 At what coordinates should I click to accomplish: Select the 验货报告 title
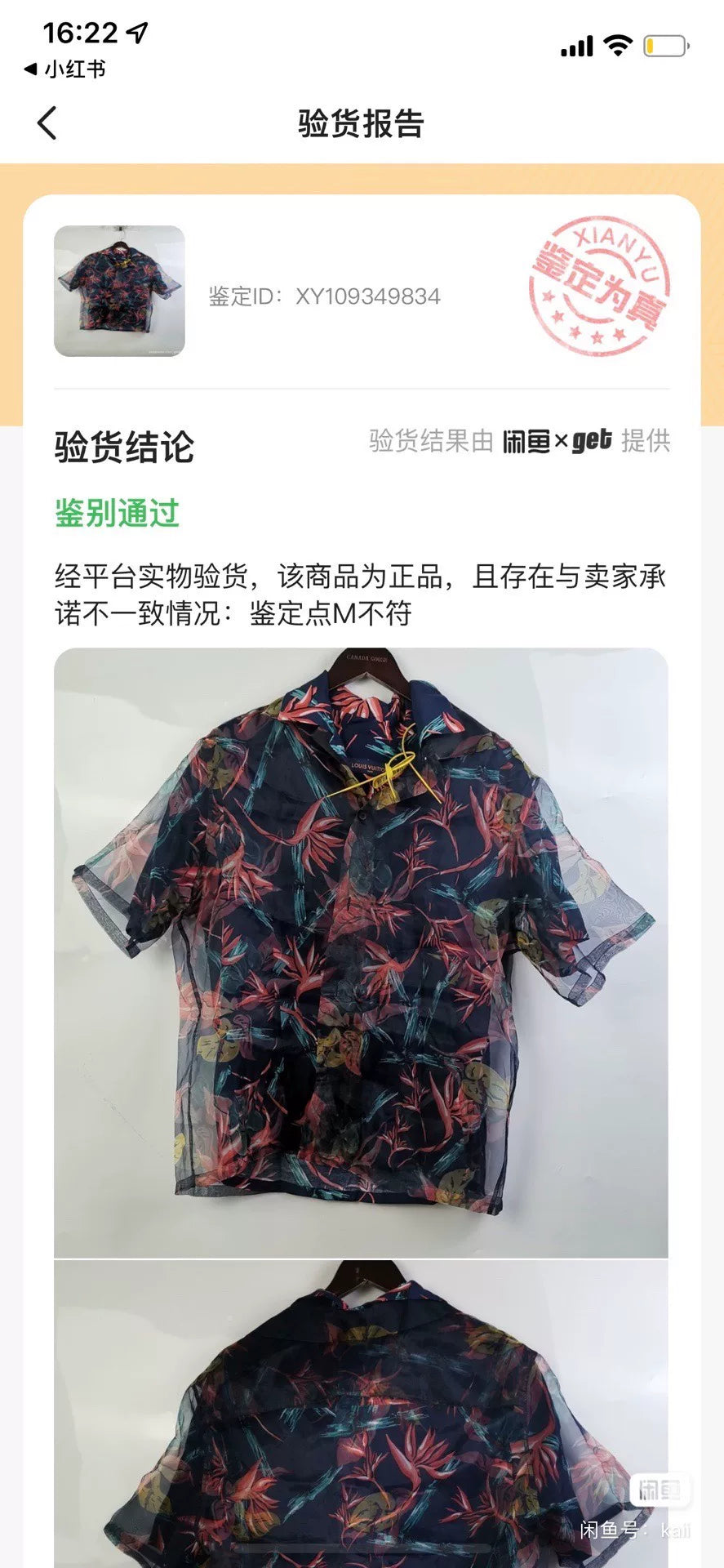tap(362, 122)
